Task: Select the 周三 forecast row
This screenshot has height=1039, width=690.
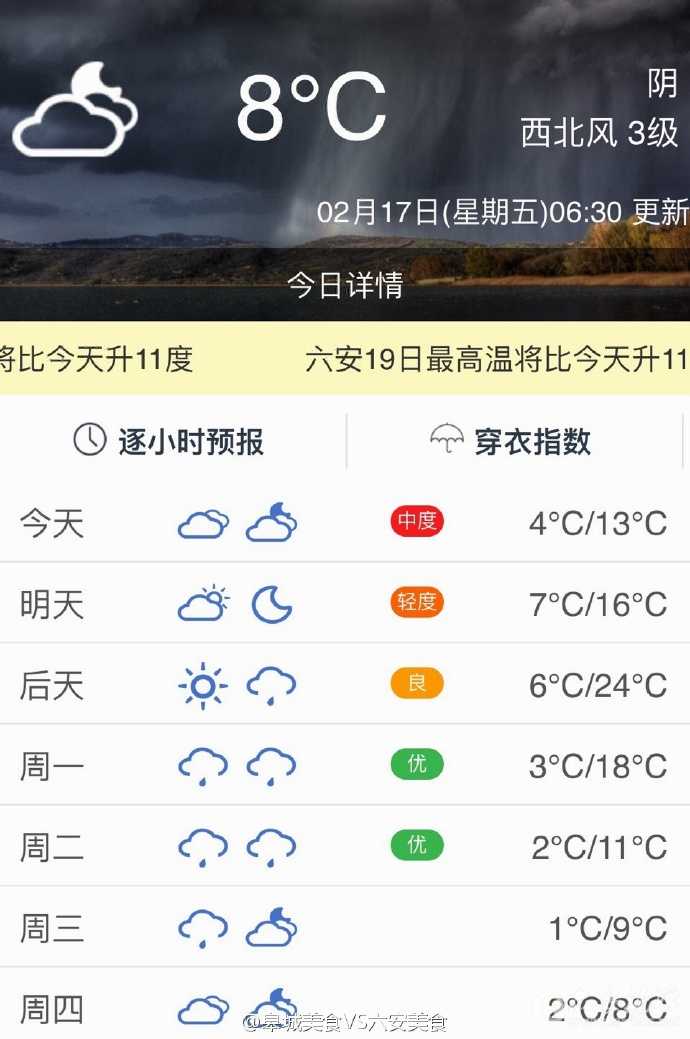Action: click(x=344, y=928)
